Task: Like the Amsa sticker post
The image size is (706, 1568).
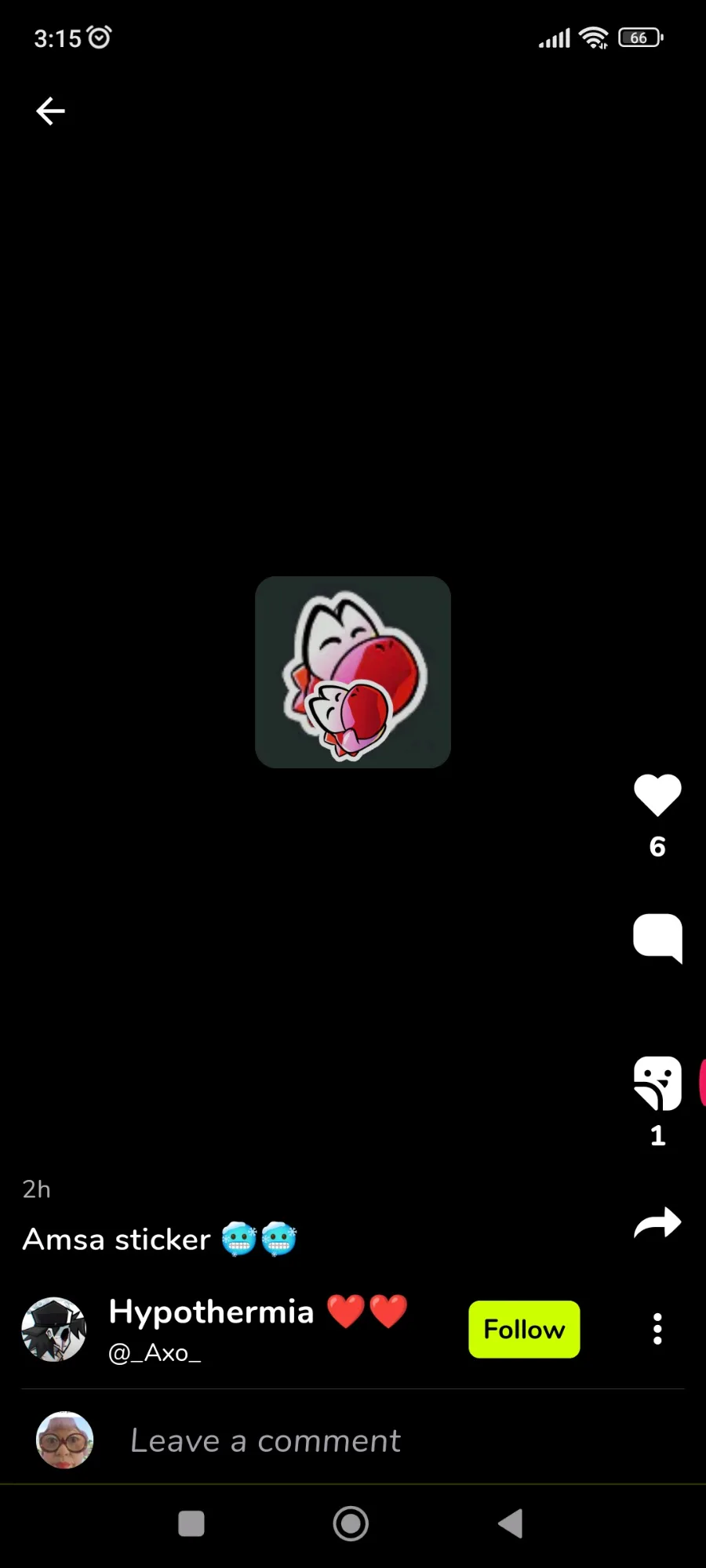Action: click(x=657, y=795)
